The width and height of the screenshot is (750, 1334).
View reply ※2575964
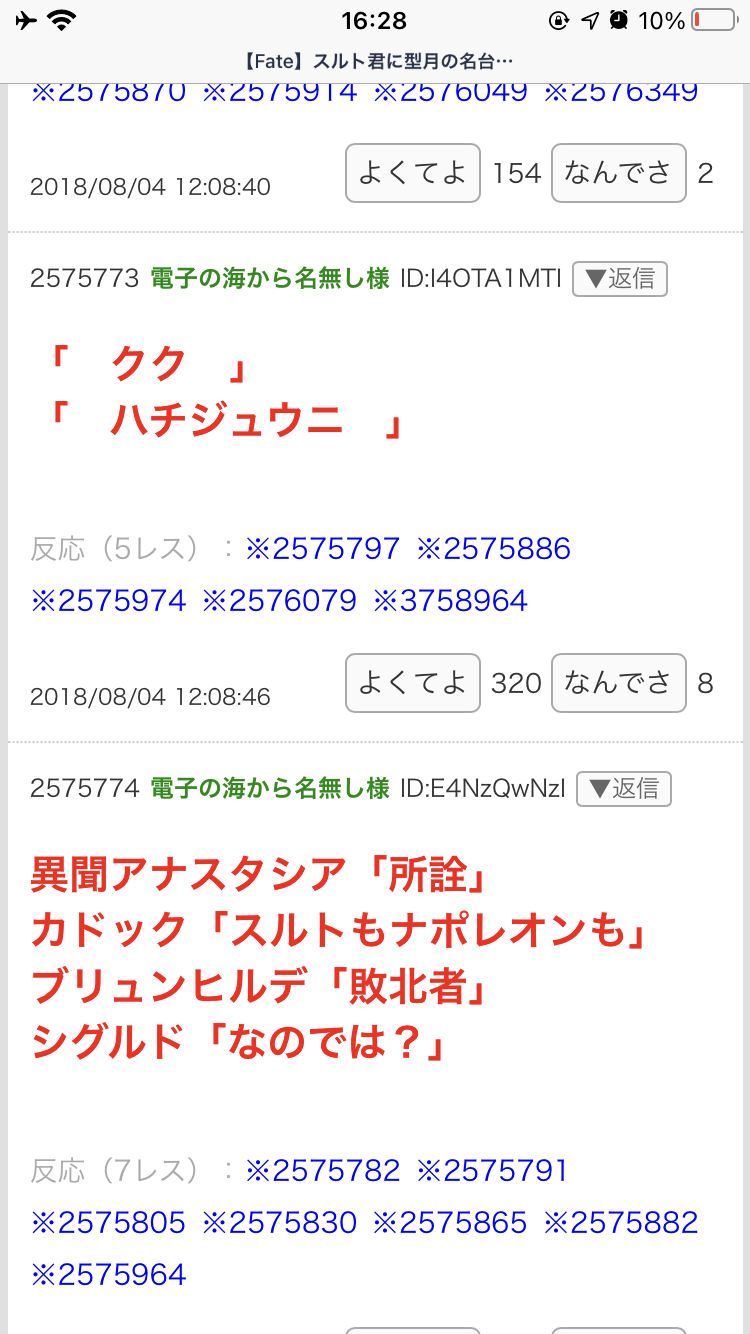tap(108, 1274)
